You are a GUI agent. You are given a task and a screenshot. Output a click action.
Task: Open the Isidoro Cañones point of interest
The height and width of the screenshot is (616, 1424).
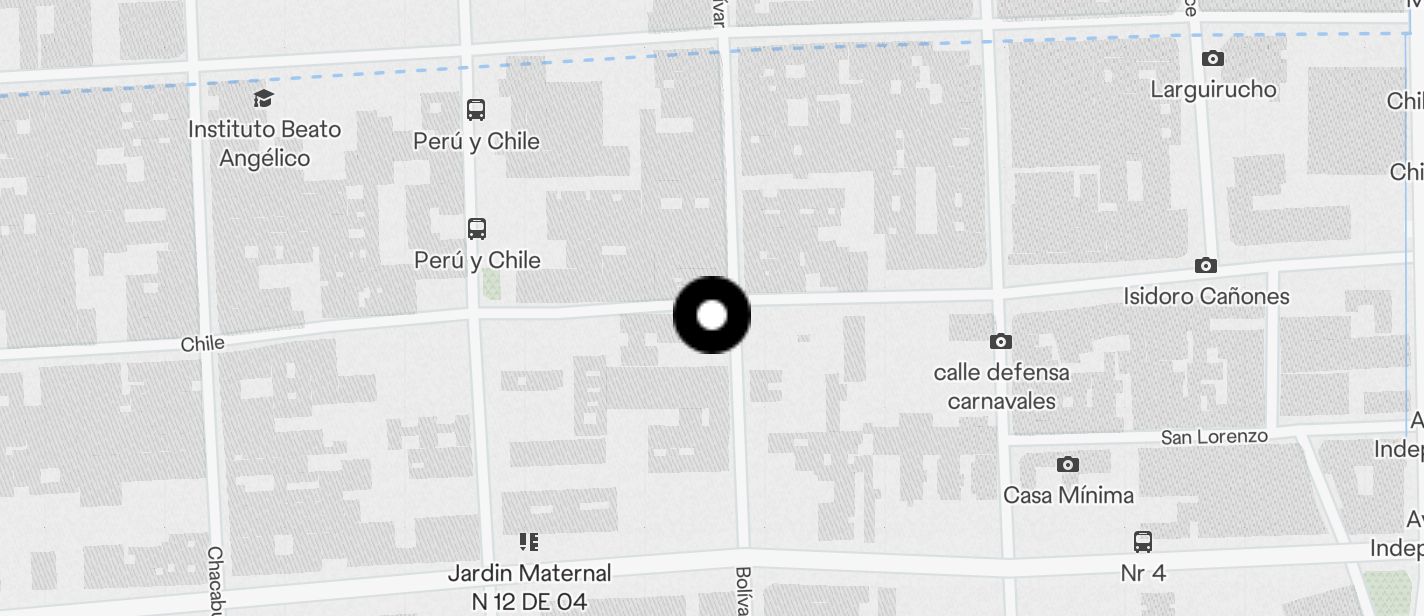pyautogui.click(x=1206, y=266)
